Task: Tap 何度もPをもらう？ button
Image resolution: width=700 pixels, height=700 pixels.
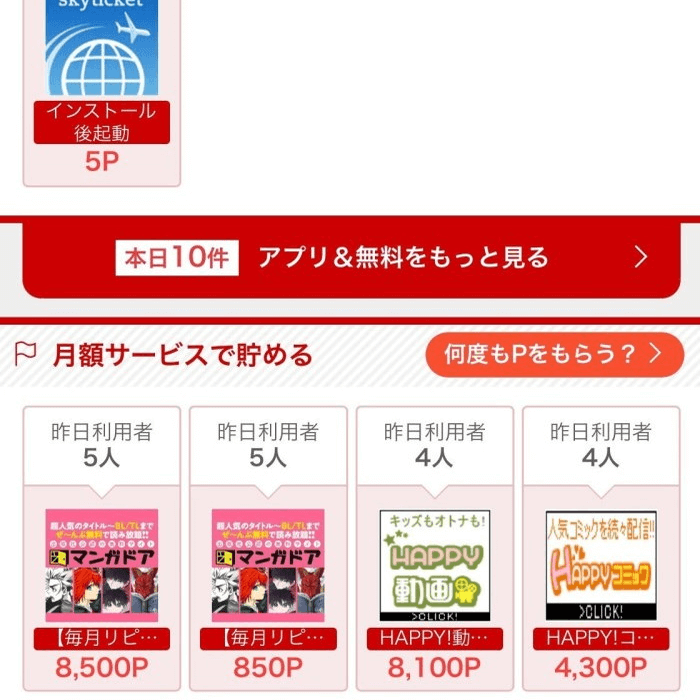Action: [x=555, y=354]
